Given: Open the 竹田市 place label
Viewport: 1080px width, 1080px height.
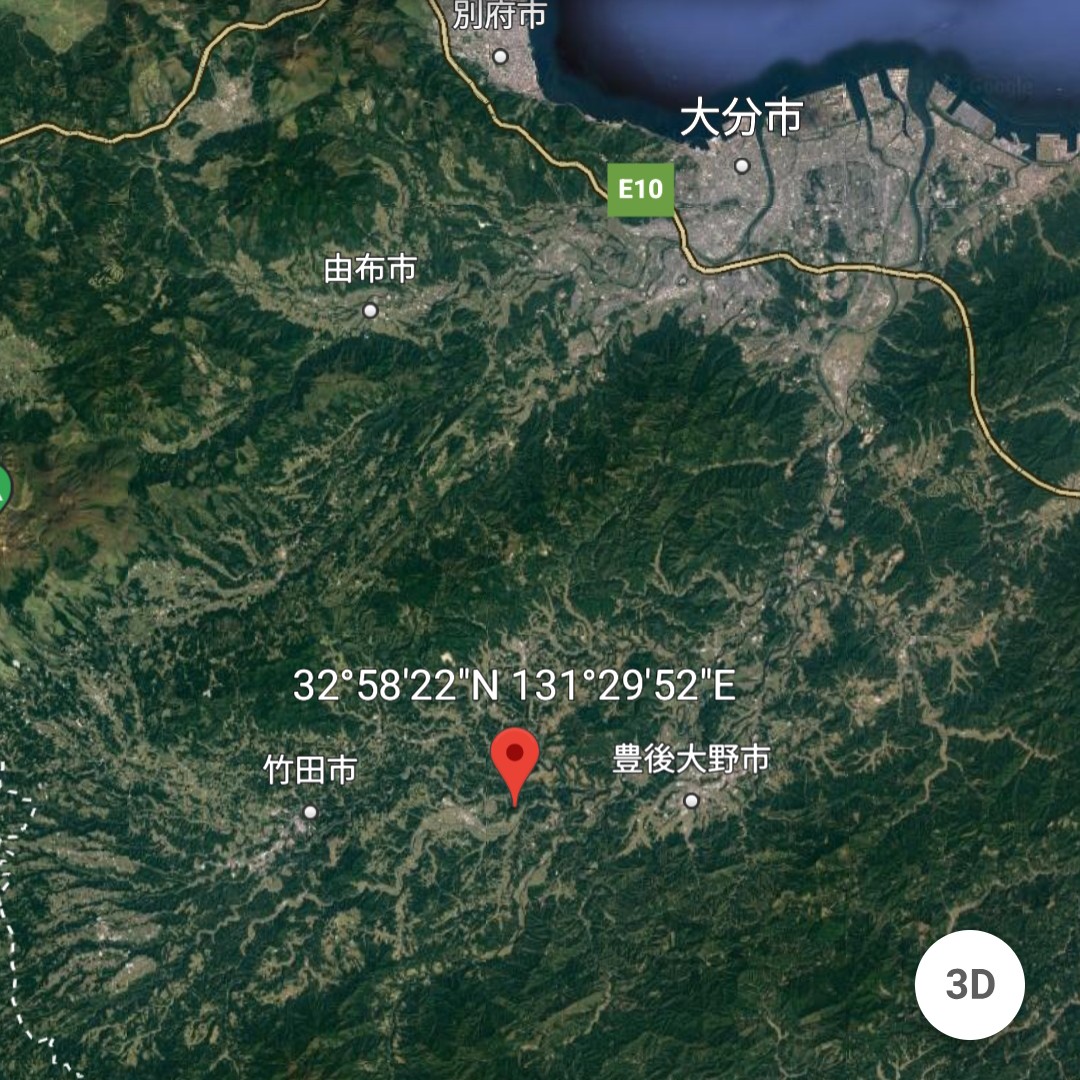Looking at the screenshot, I should click(310, 771).
